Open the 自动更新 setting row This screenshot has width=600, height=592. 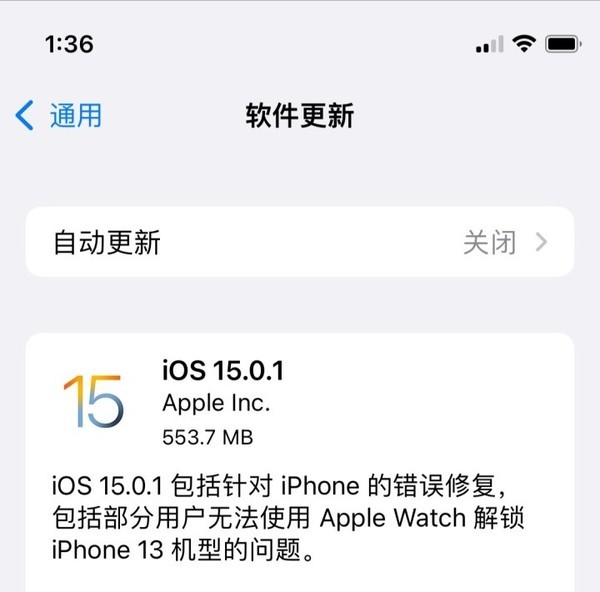(x=300, y=242)
